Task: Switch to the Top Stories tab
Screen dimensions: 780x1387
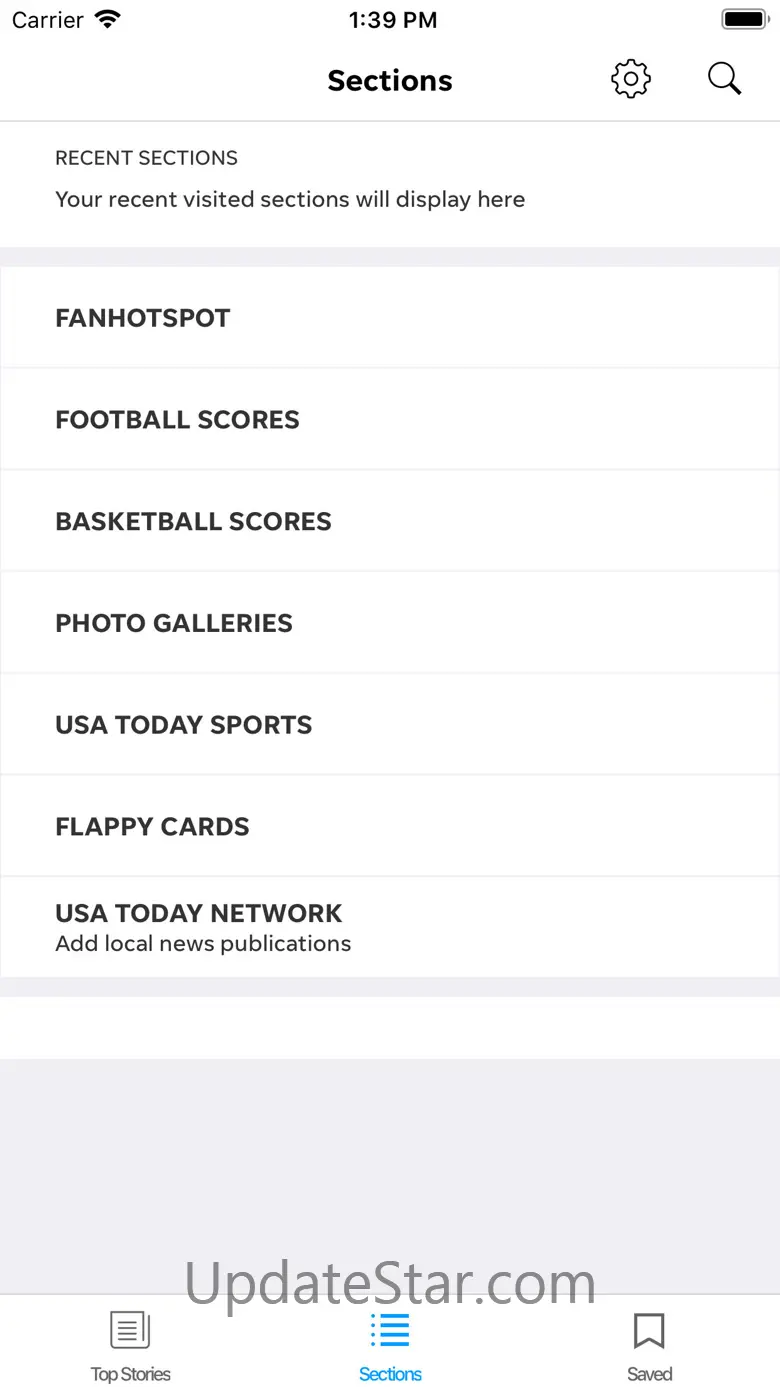Action: 130,1345
